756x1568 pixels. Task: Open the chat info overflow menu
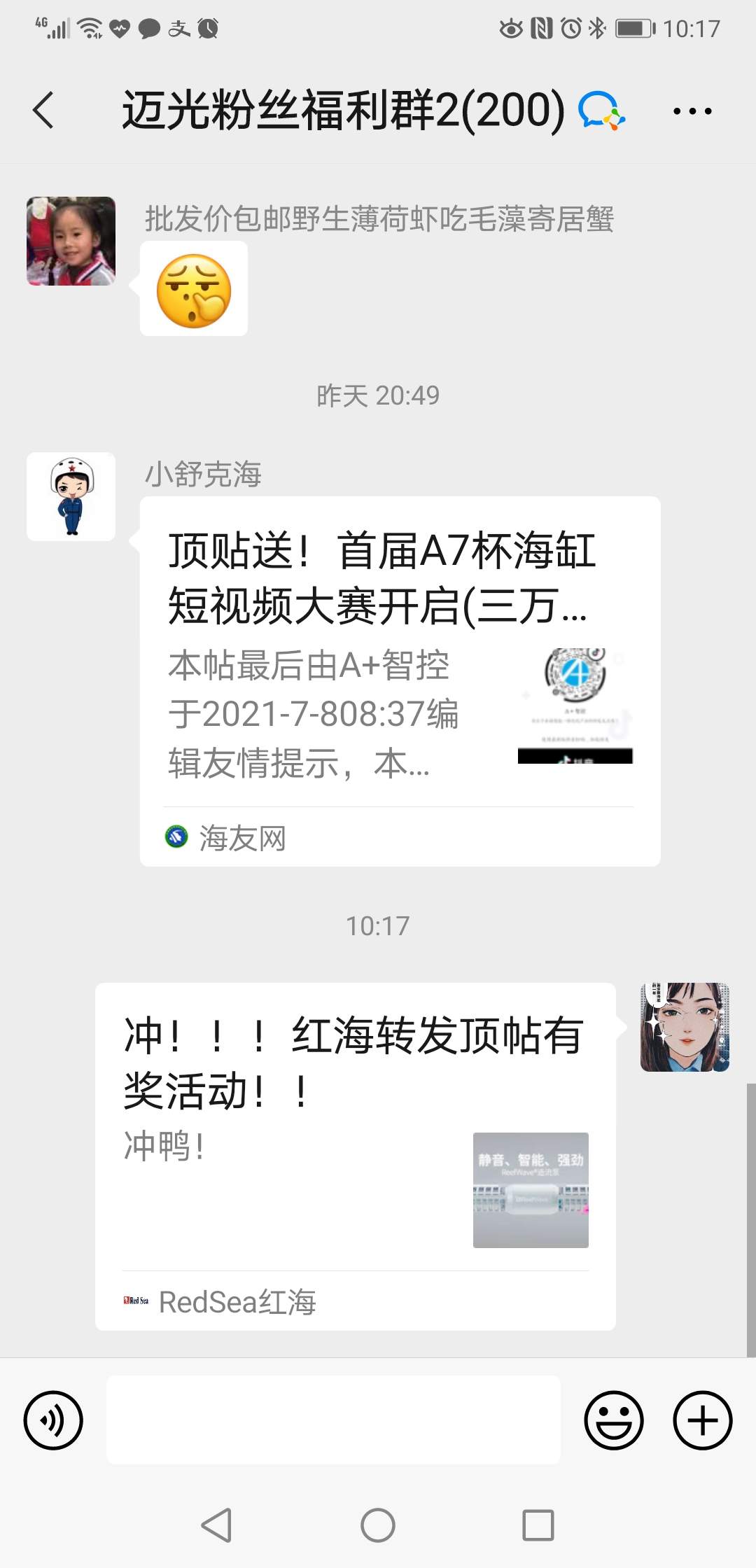(x=692, y=111)
